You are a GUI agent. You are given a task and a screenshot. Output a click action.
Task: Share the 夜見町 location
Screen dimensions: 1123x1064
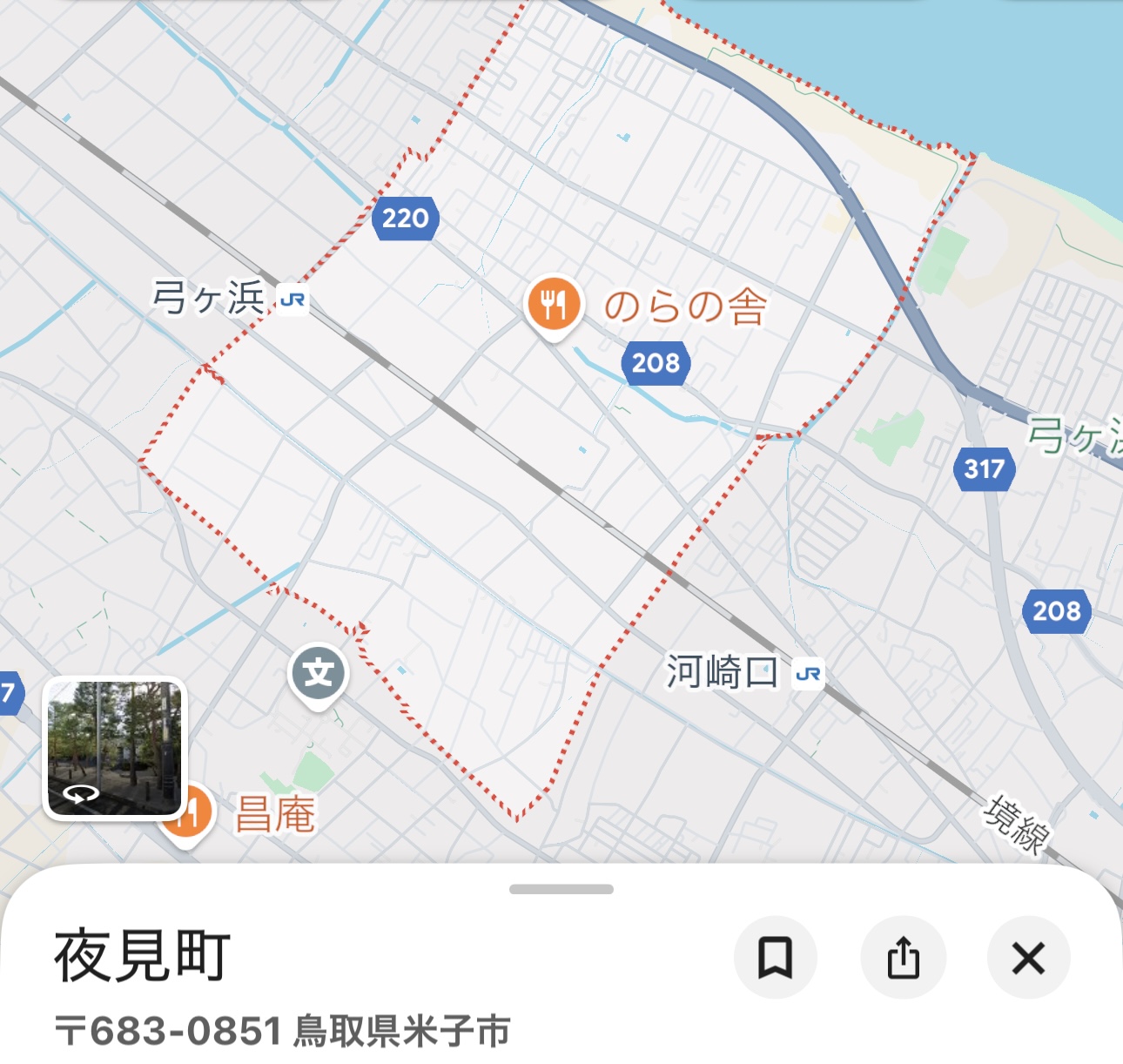coord(903,958)
